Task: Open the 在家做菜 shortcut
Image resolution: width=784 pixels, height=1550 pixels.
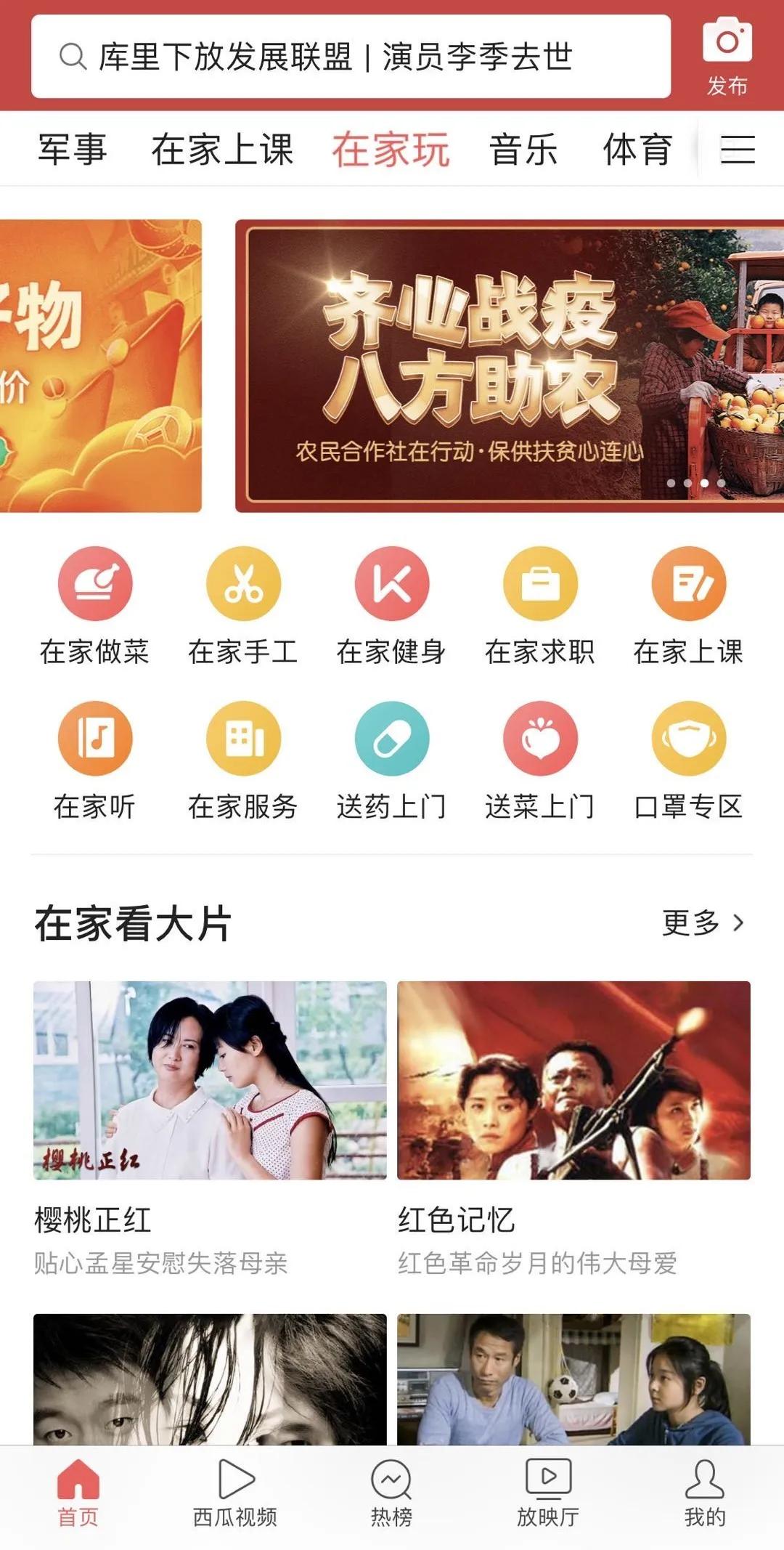Action: click(95, 604)
